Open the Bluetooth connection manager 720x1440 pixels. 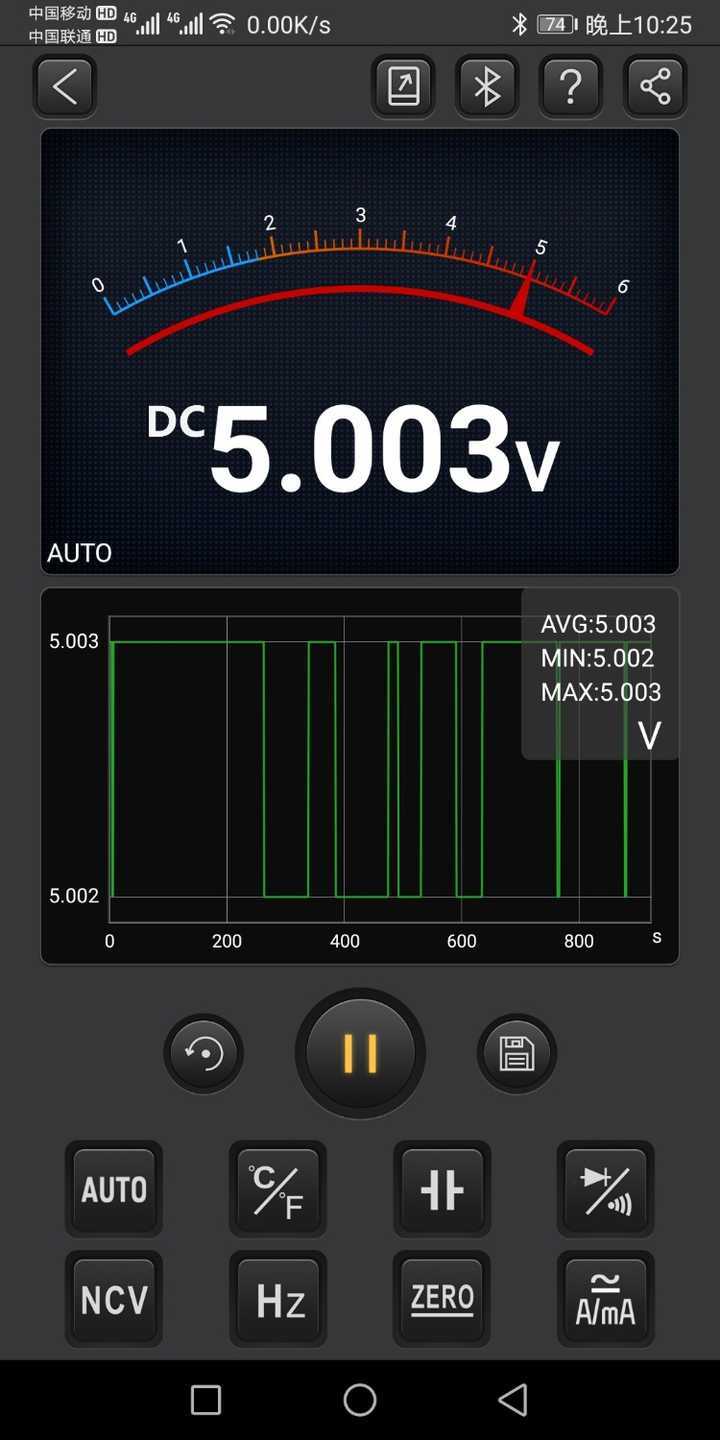pyautogui.click(x=487, y=87)
